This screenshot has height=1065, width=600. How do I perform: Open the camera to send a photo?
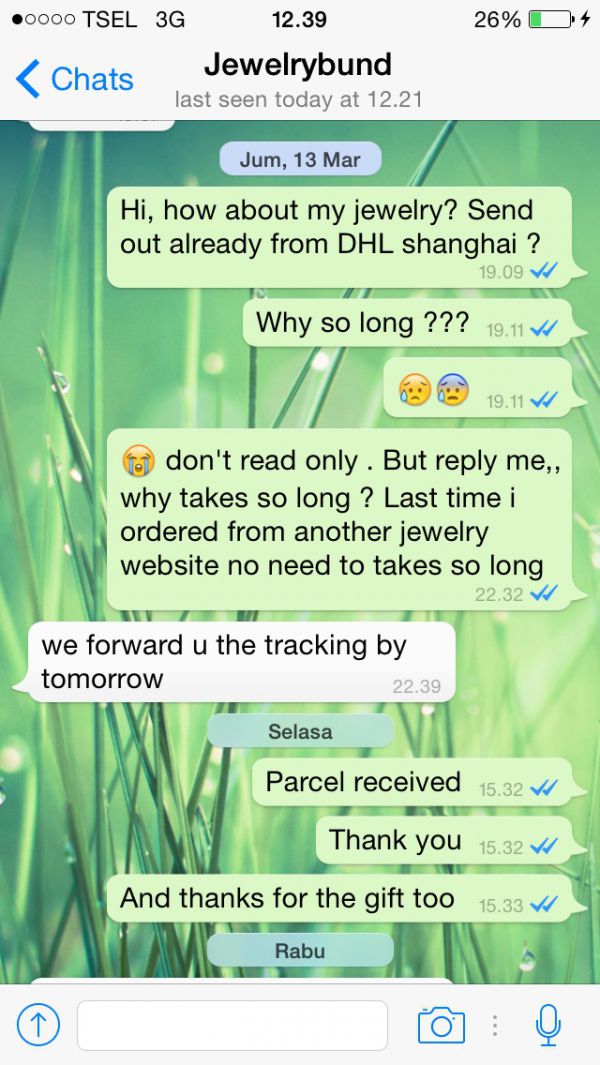tap(441, 1025)
